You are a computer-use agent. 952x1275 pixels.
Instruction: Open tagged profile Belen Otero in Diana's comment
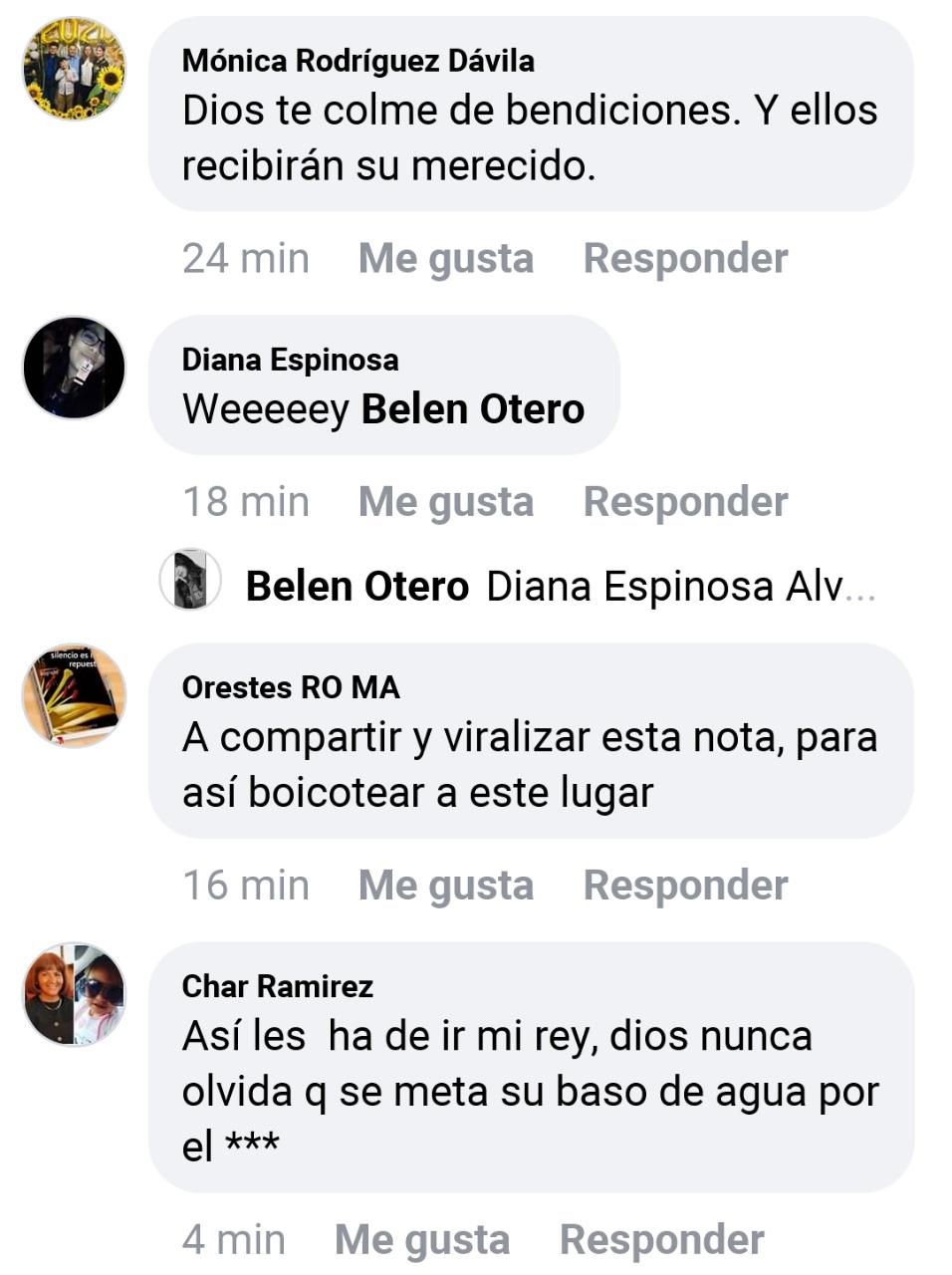tap(472, 409)
